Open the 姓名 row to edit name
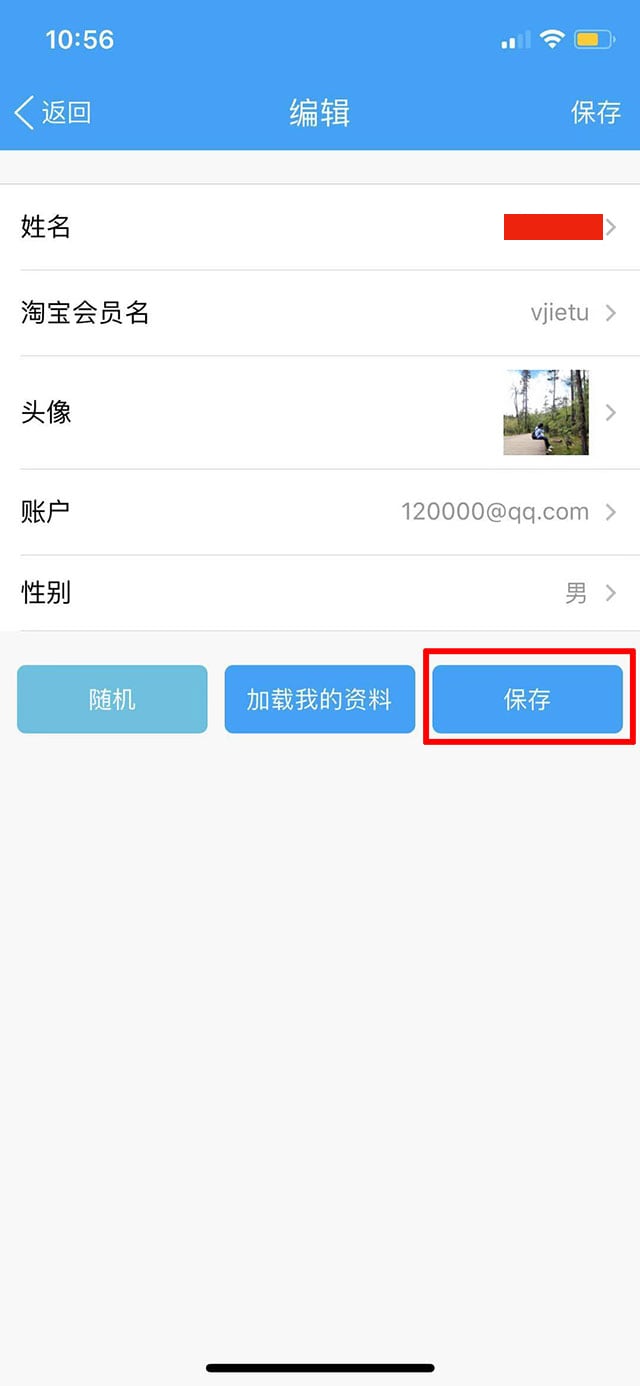Screen dimensions: 640x1386 pos(320,227)
